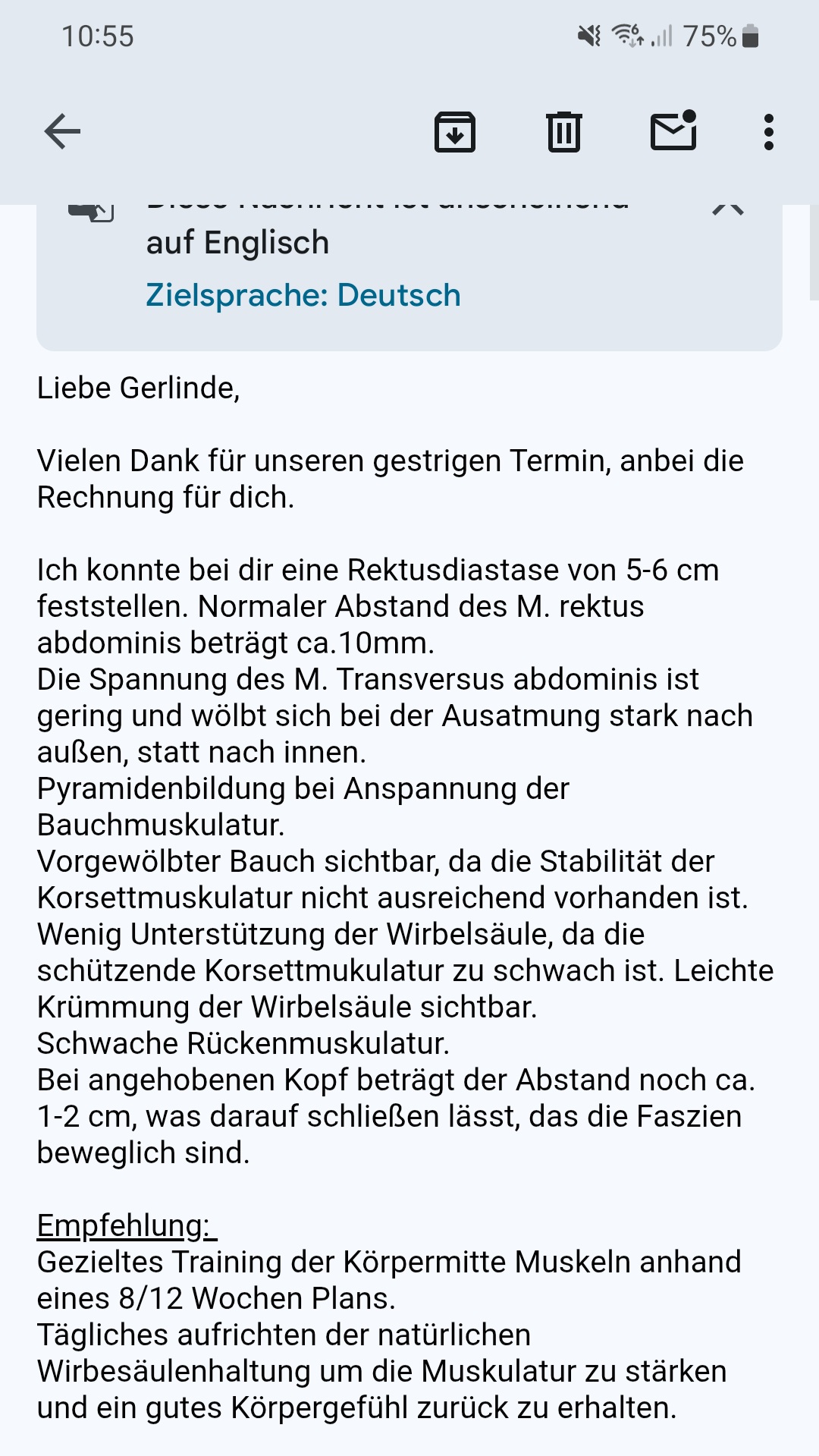Open the overflow menu
The width and height of the screenshot is (819, 1456).
pos(768,132)
